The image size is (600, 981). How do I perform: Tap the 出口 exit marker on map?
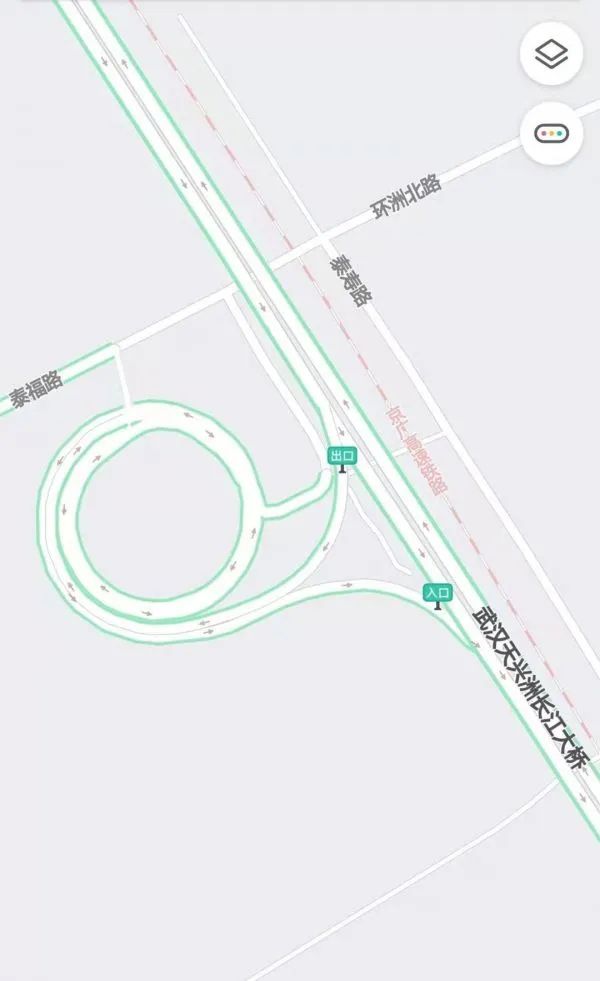point(342,456)
